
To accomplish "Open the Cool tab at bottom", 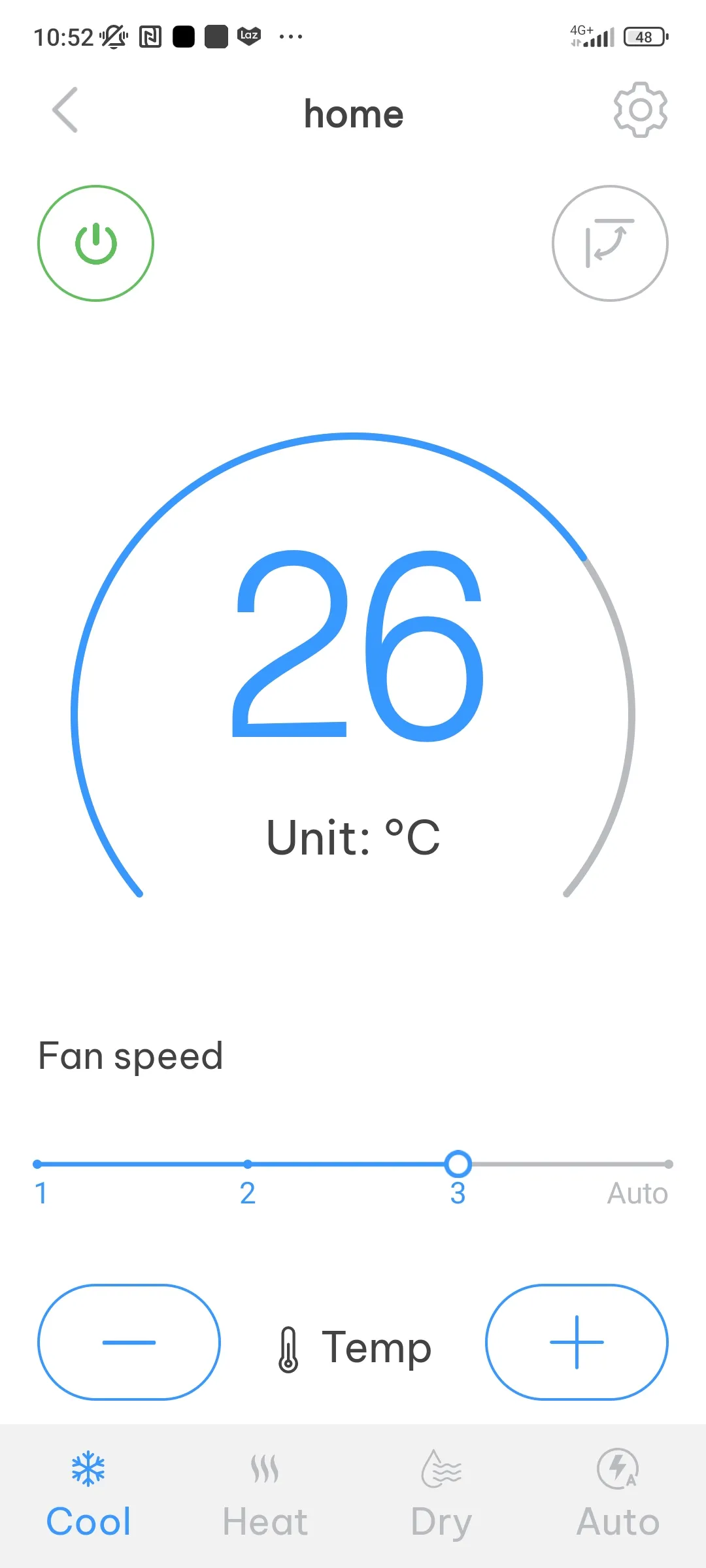I will pyautogui.click(x=88, y=1520).
